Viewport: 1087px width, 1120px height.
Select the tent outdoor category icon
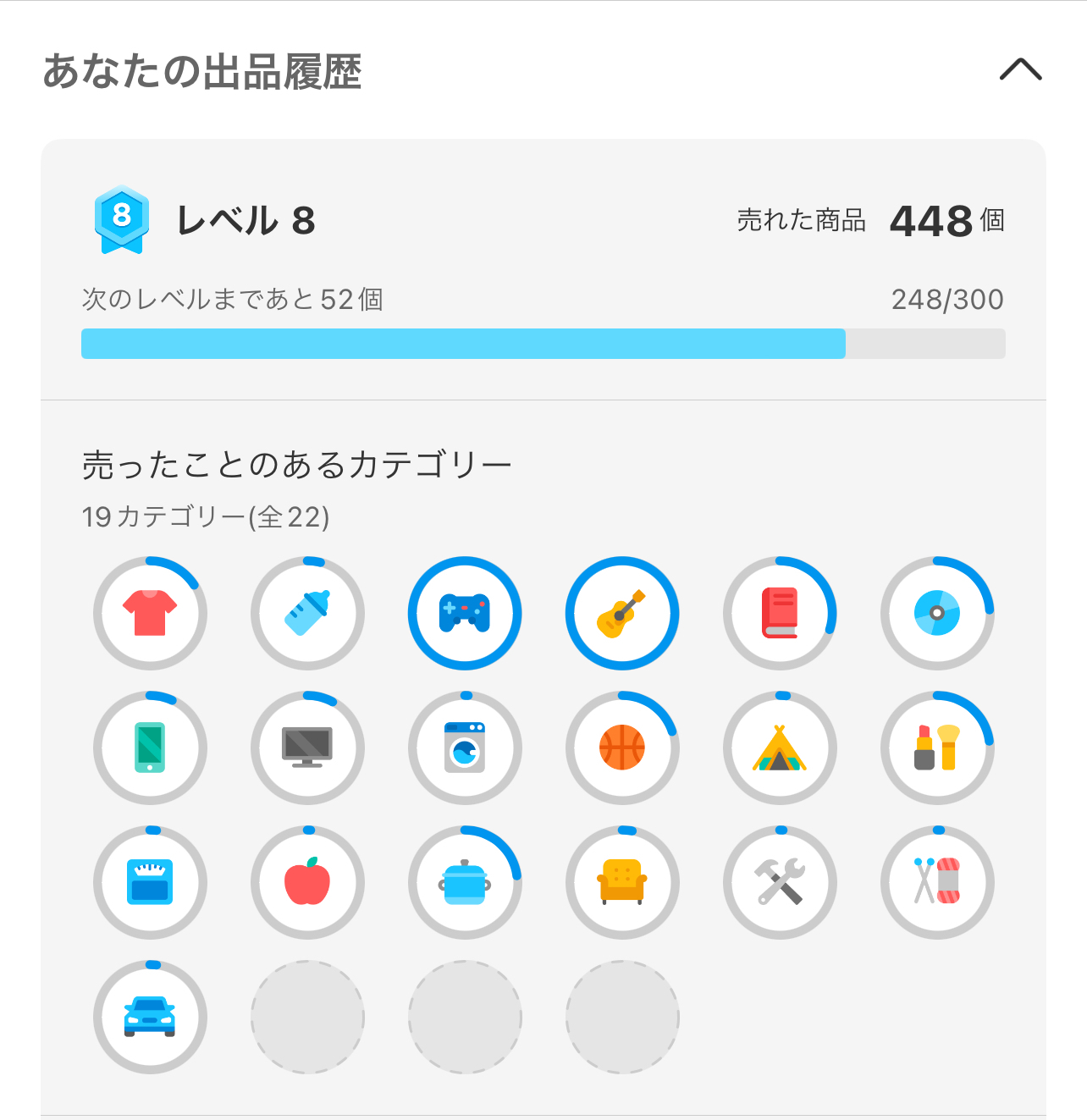pos(780,748)
